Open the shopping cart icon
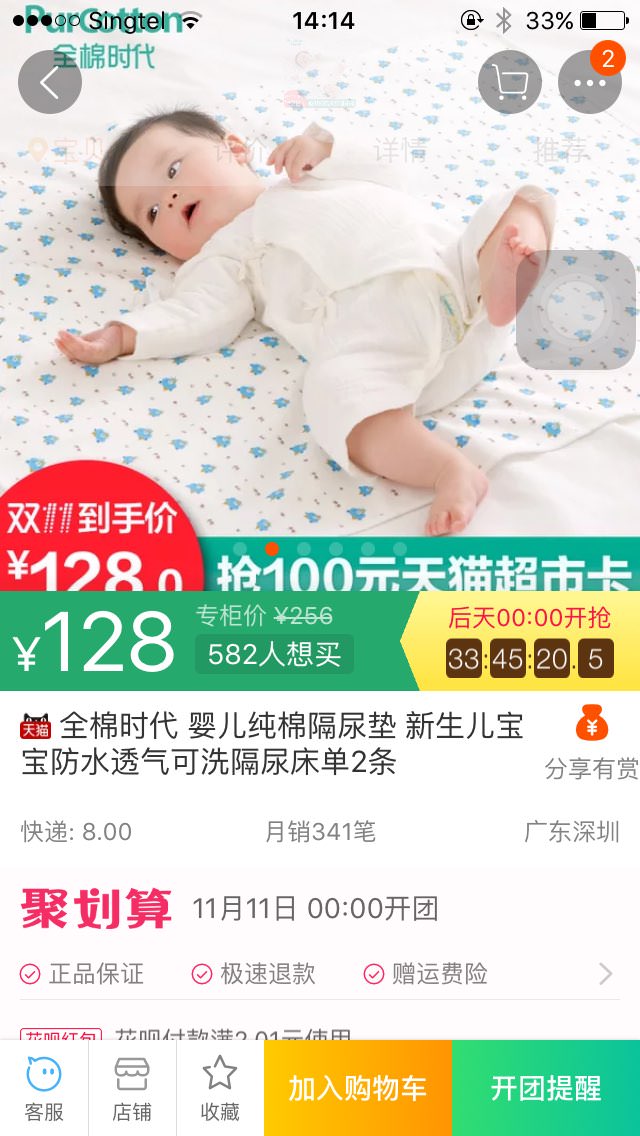This screenshot has height=1136, width=640. (x=510, y=82)
